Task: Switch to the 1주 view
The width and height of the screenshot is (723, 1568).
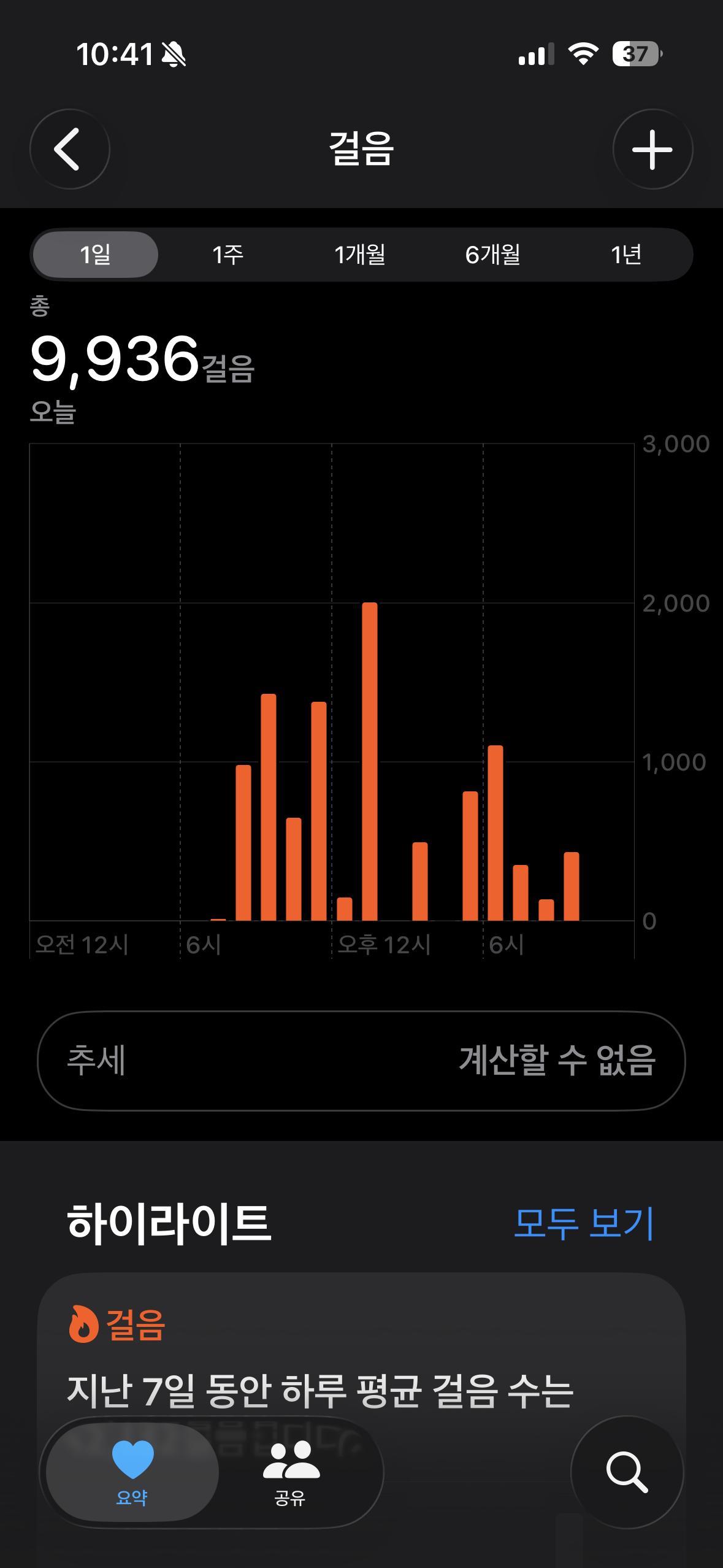Action: click(228, 255)
